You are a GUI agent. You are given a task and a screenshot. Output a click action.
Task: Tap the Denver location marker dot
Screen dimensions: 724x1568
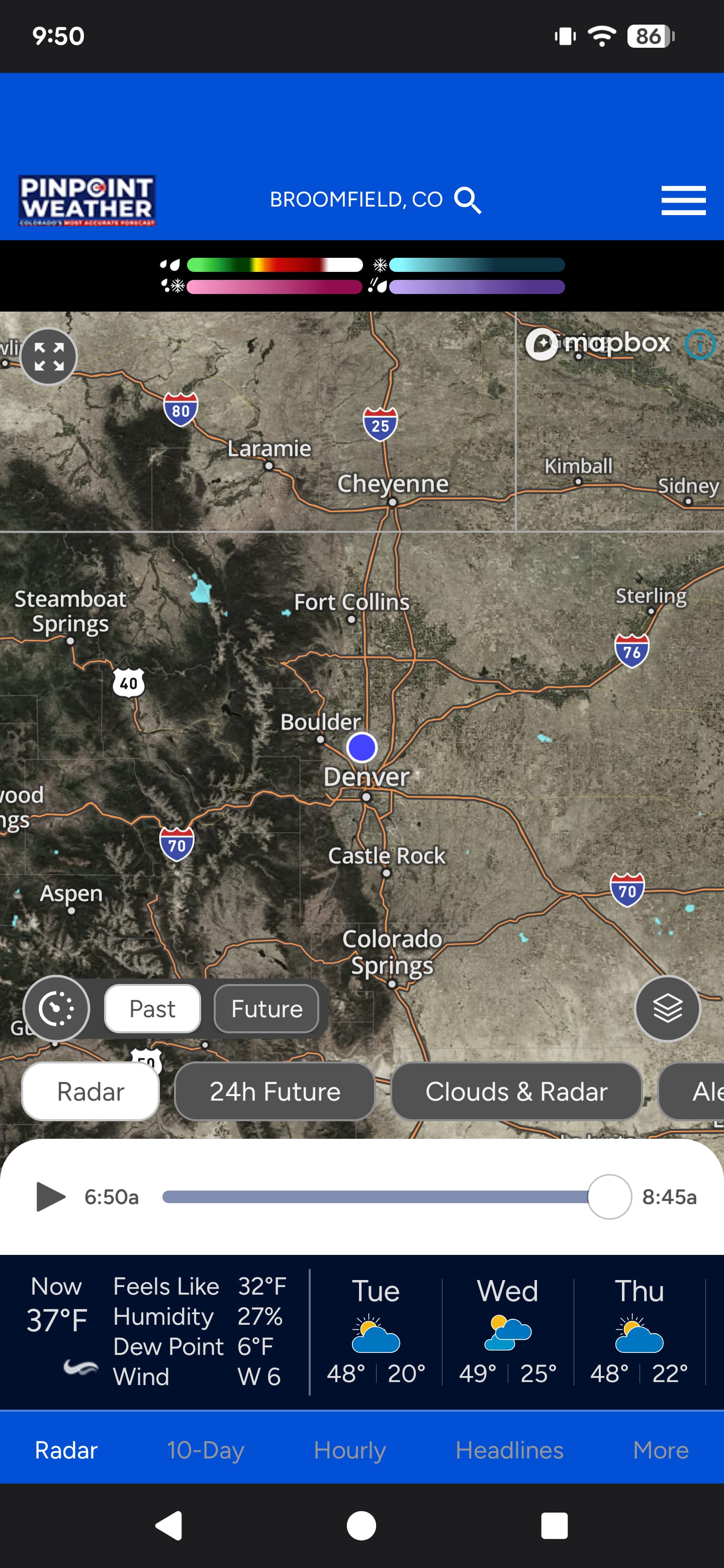coord(361,747)
